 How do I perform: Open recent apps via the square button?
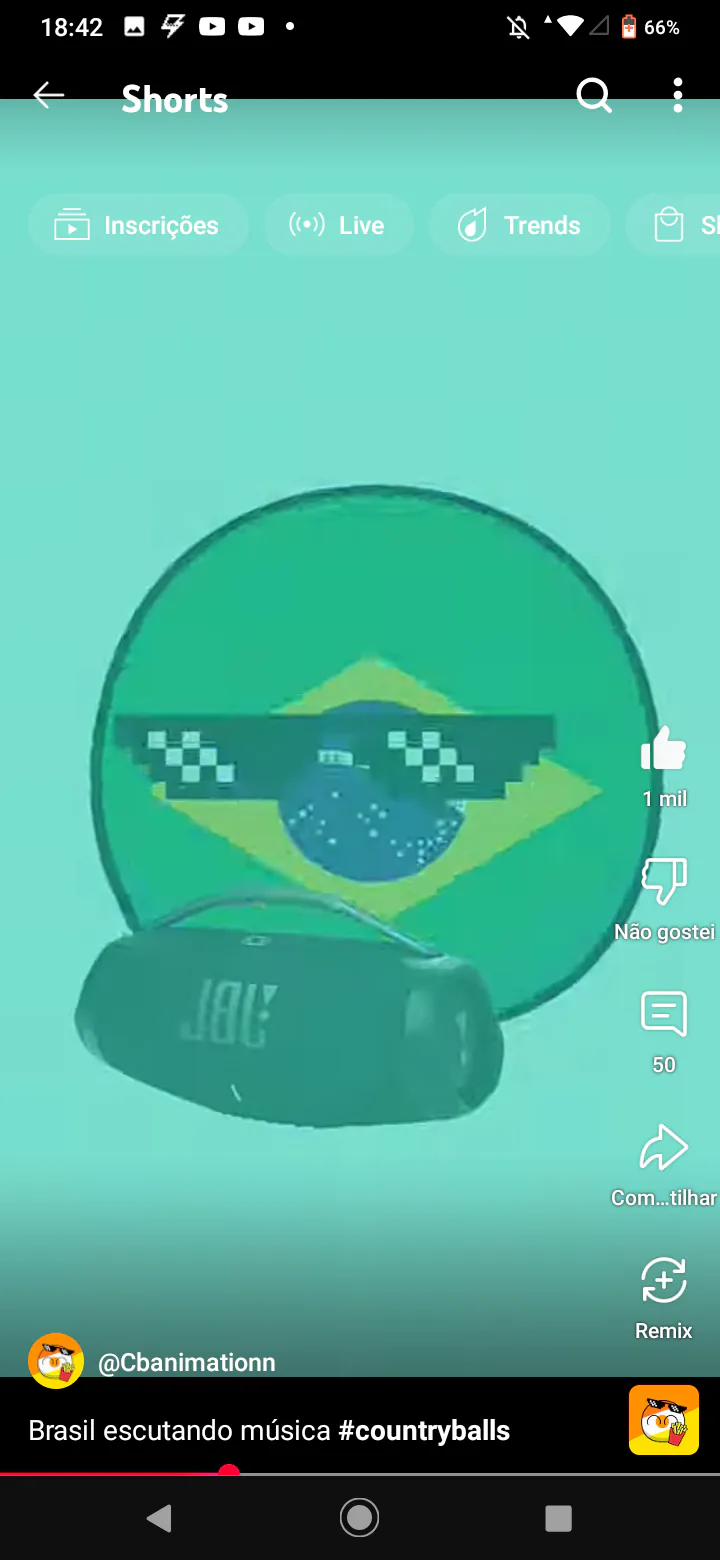coord(558,1518)
